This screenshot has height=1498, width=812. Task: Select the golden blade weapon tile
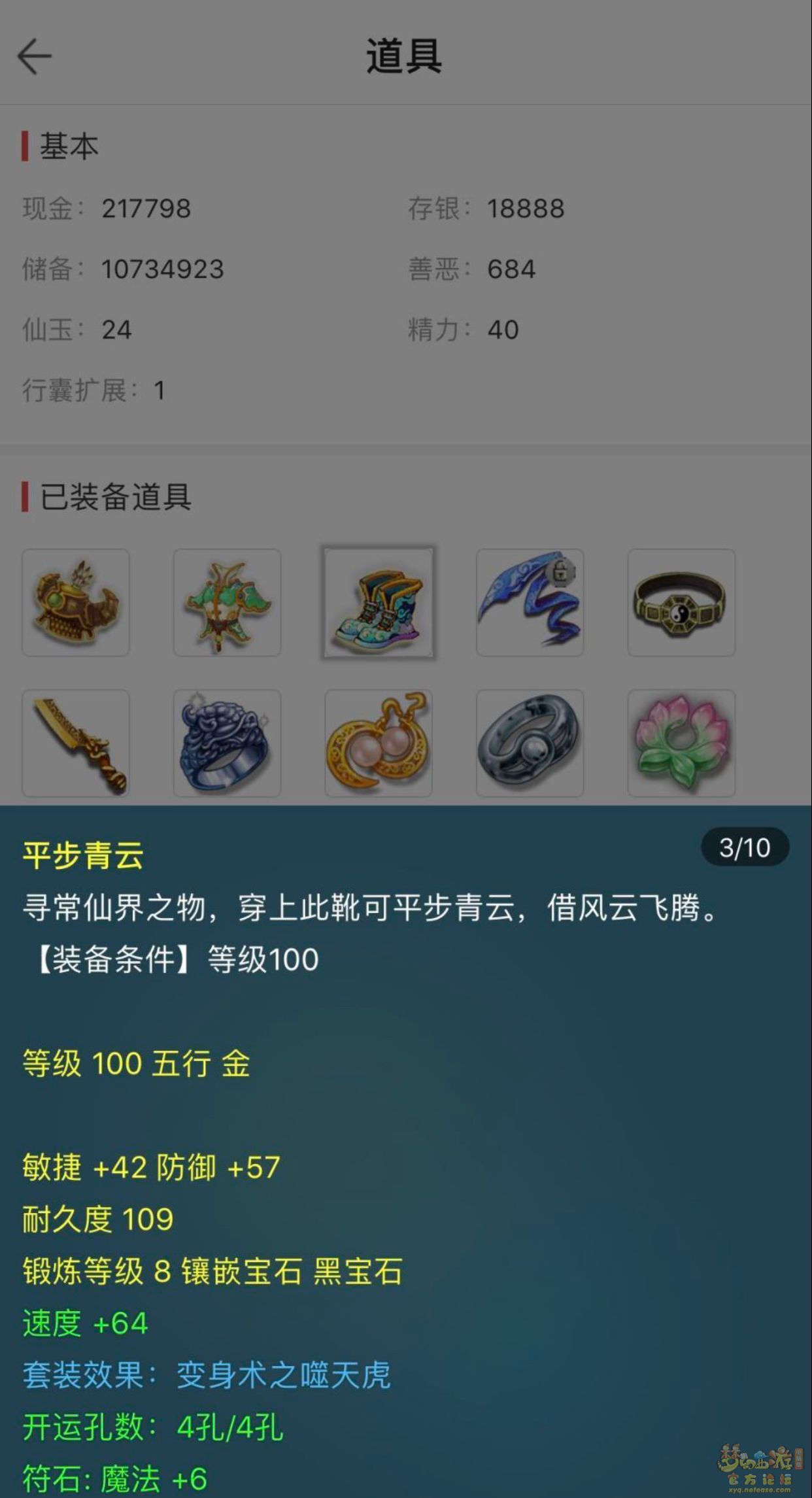click(76, 743)
